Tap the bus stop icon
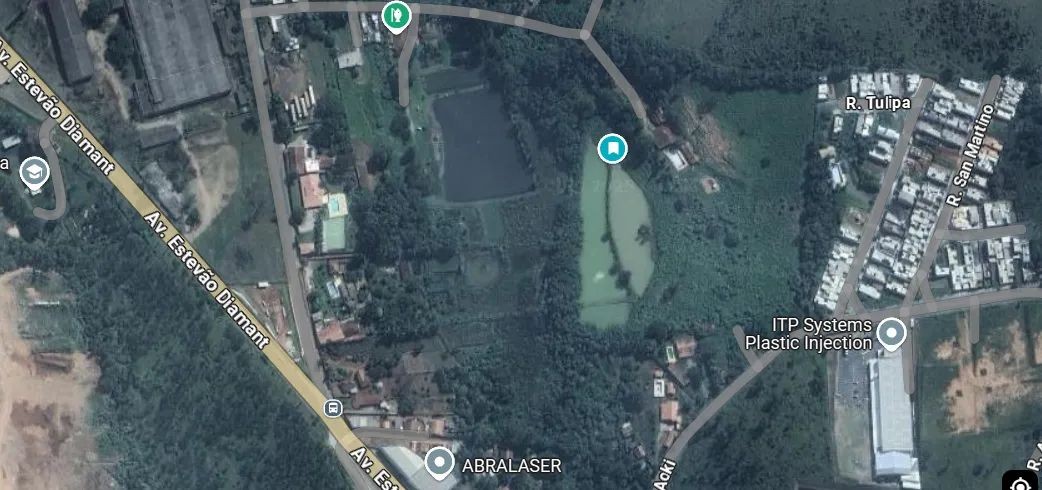1042x490 pixels. click(x=333, y=408)
